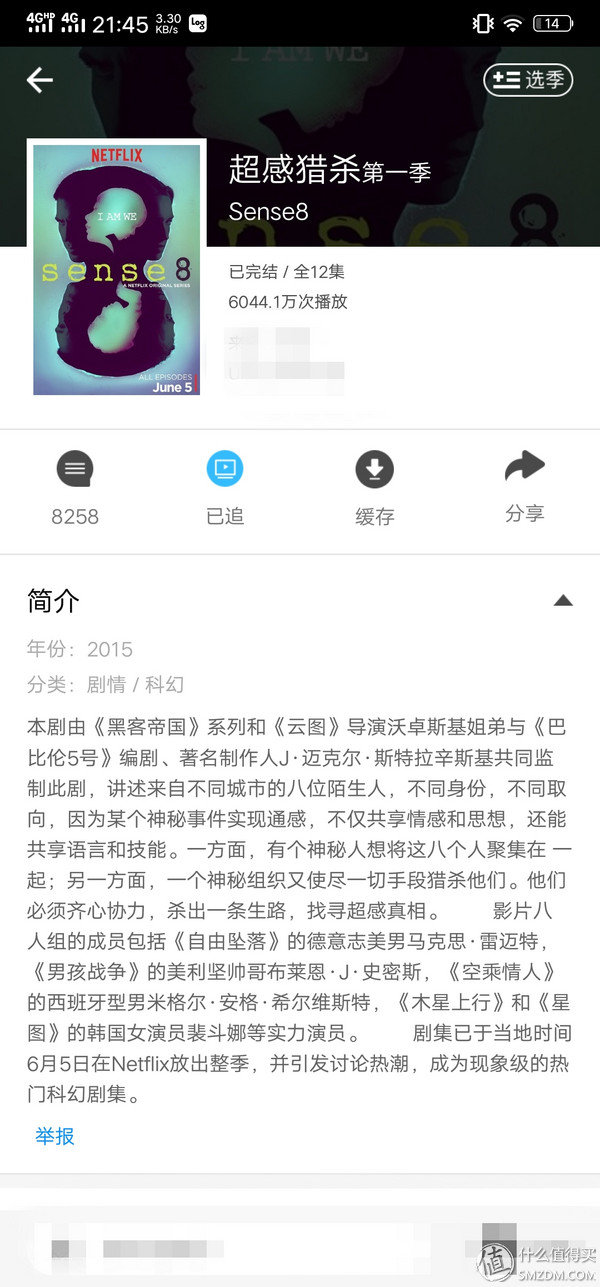Go back using the top-left arrow
The height and width of the screenshot is (1287, 600).
pyautogui.click(x=40, y=80)
